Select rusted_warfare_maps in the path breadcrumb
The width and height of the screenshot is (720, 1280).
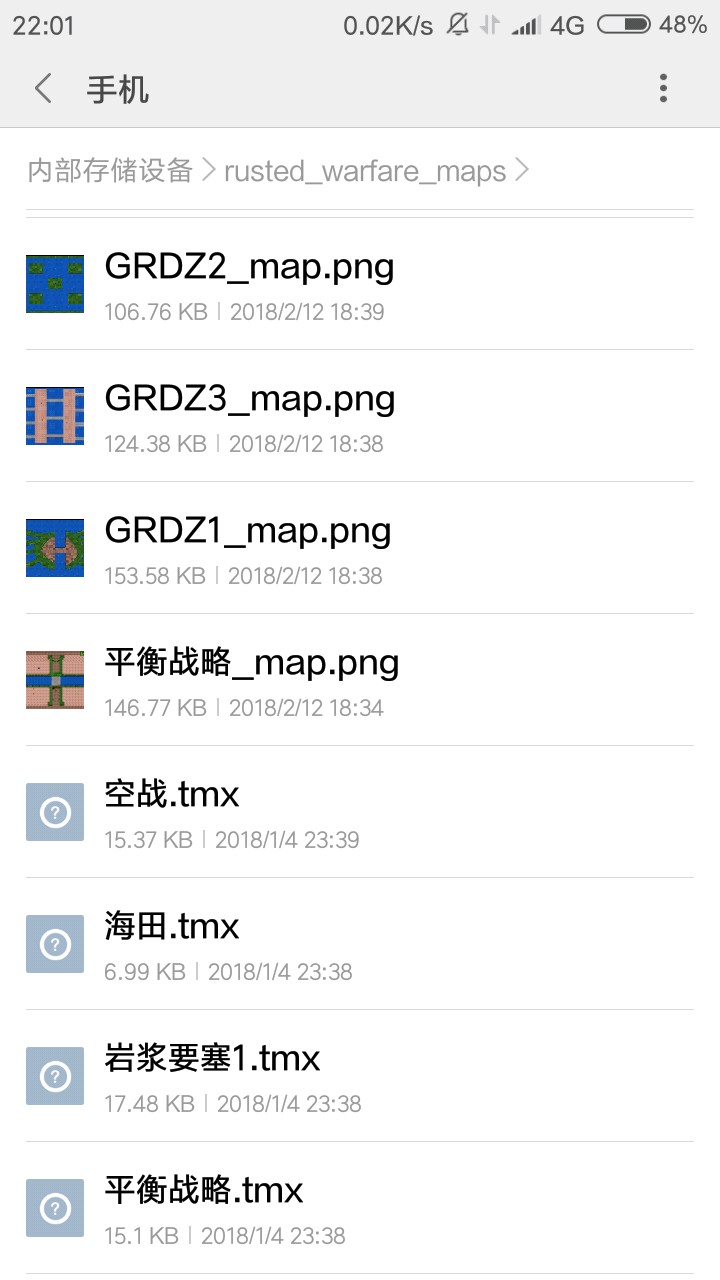click(365, 171)
